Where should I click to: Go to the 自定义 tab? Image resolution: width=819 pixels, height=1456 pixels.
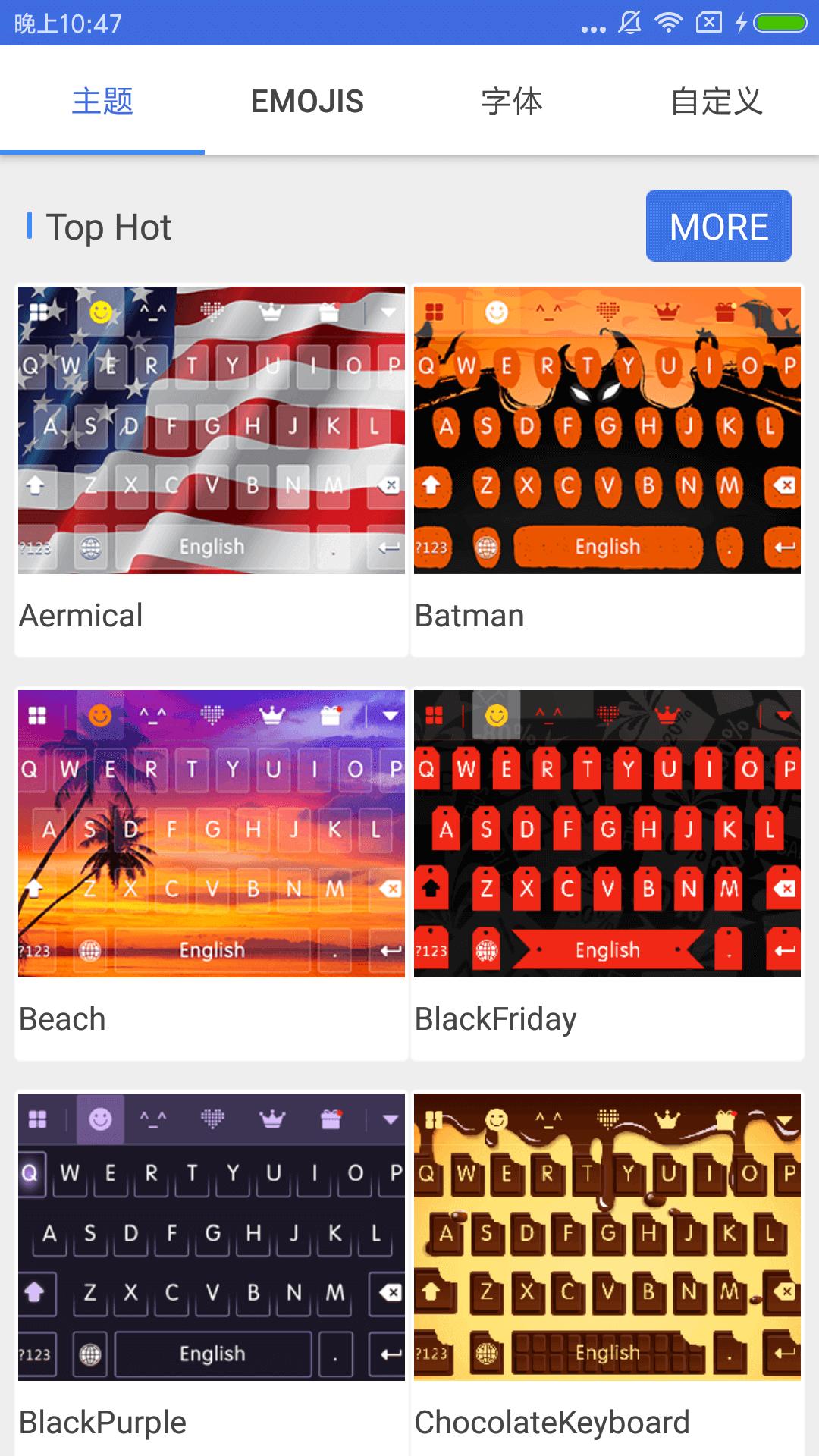(717, 102)
